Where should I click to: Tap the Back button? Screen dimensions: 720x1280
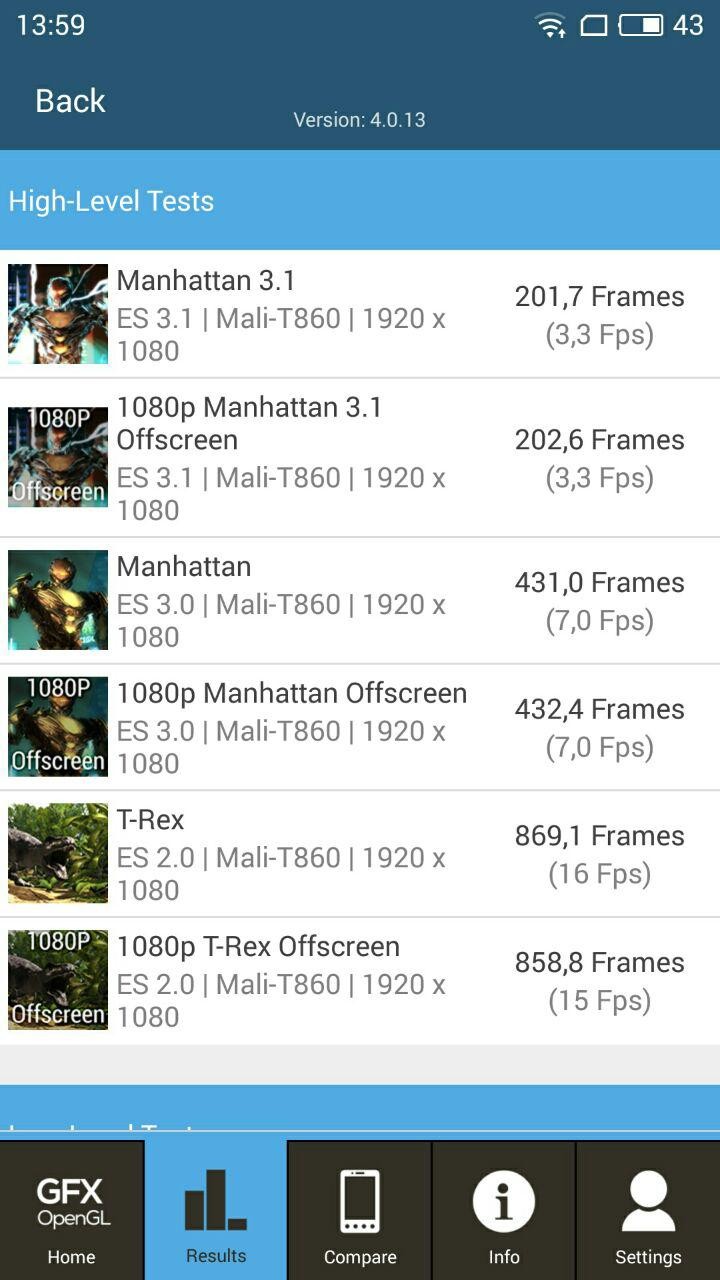(70, 101)
